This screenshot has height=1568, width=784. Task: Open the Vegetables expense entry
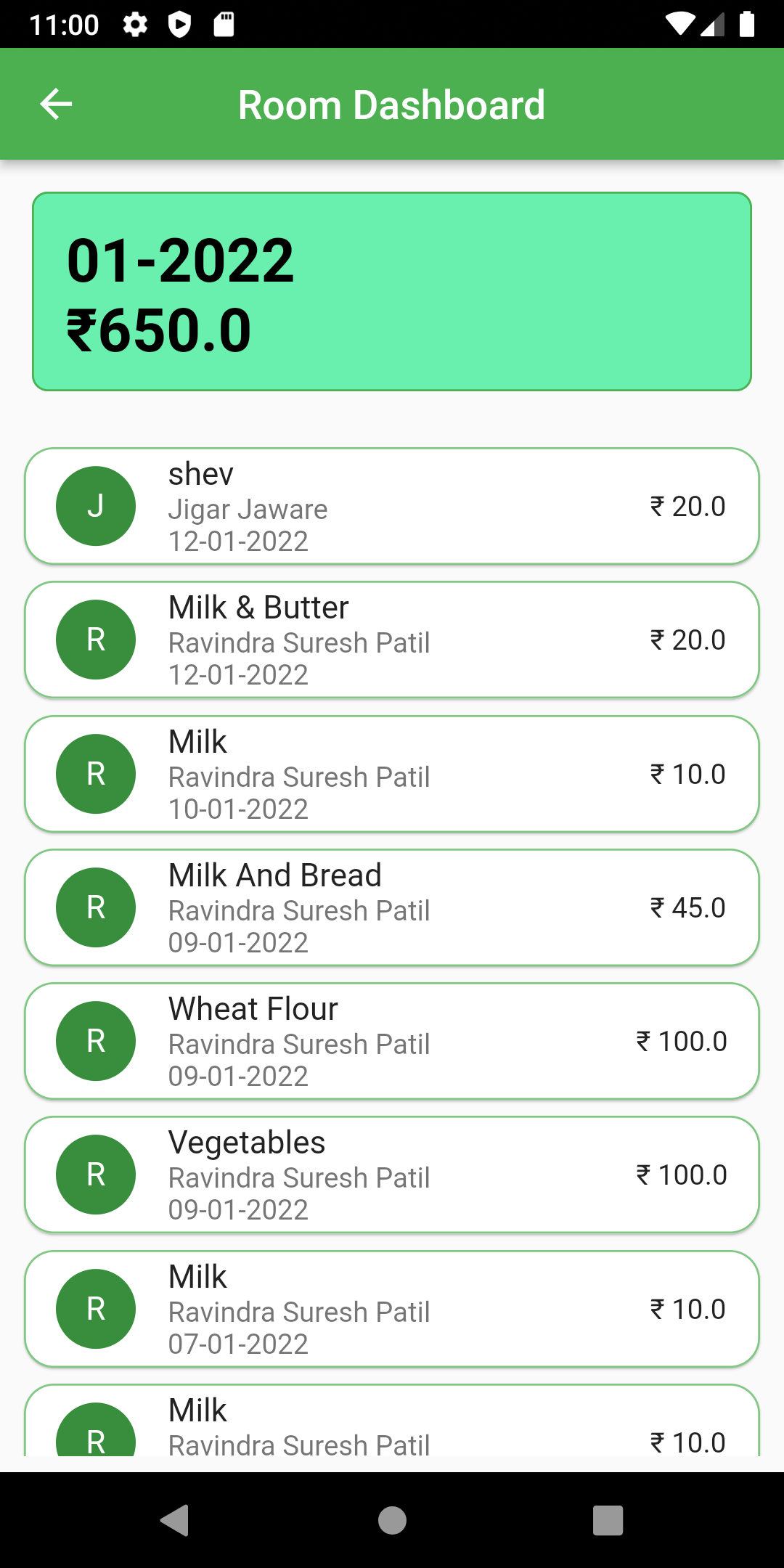[392, 1175]
